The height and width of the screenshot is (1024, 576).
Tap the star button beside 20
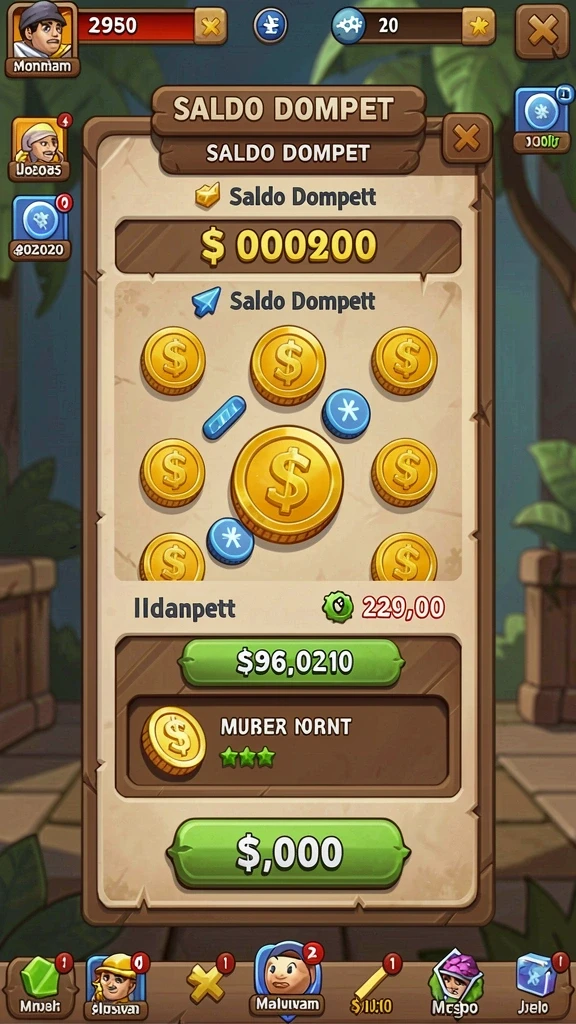(x=478, y=26)
